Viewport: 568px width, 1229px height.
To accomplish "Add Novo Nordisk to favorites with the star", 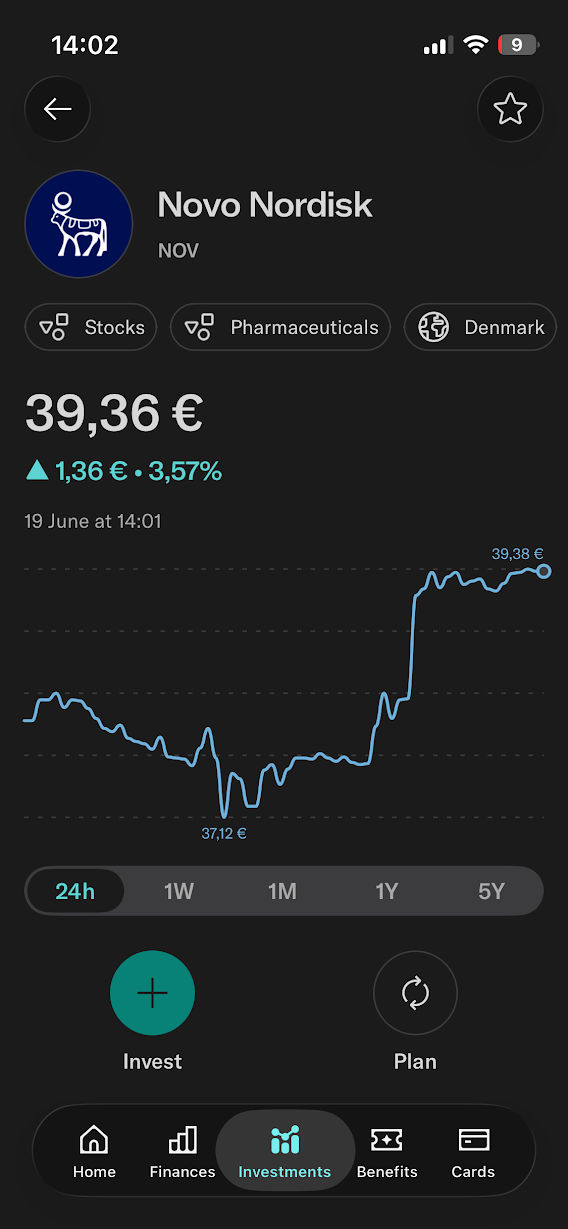I will [x=510, y=109].
